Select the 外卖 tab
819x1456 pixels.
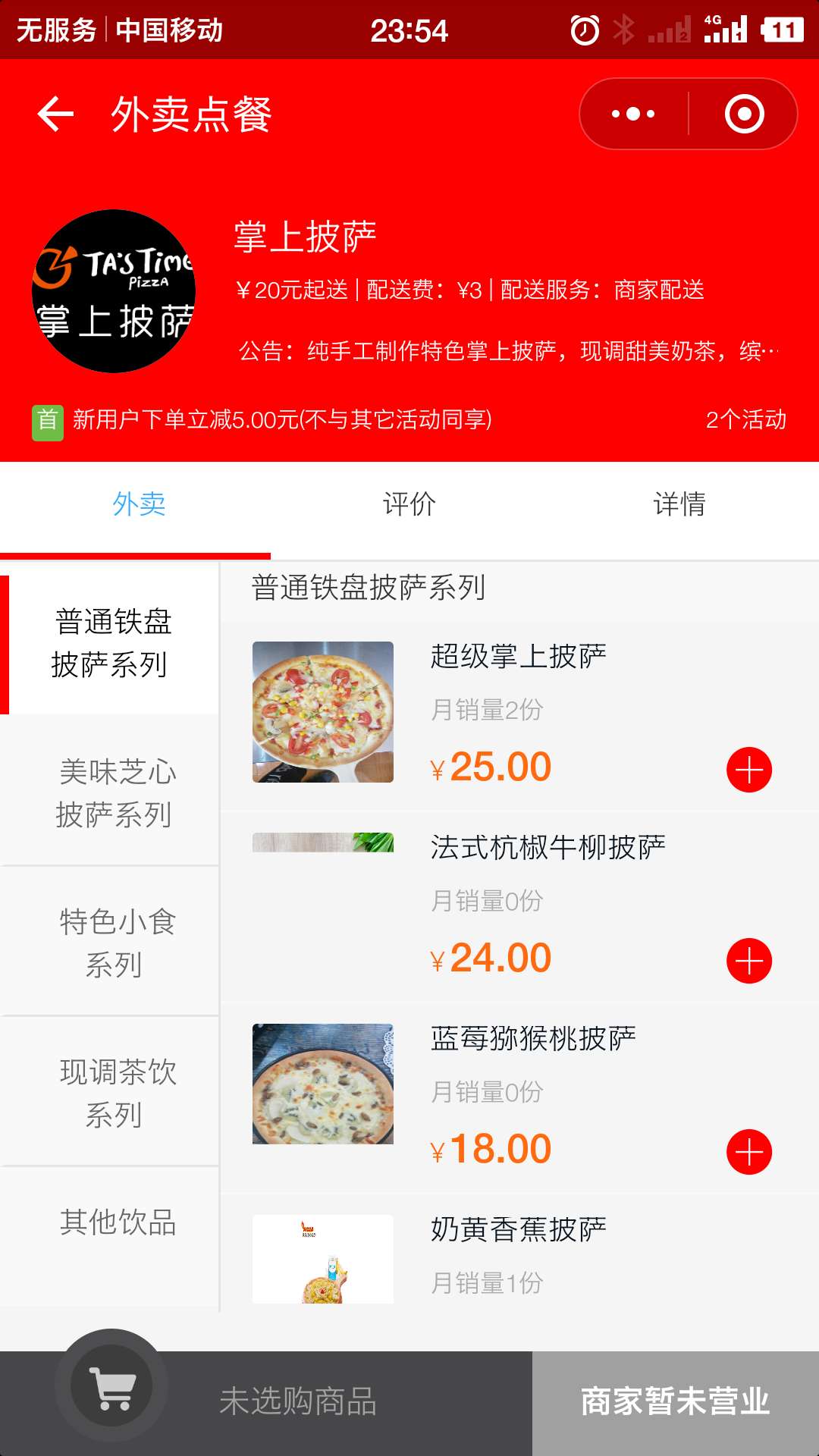pos(139,504)
